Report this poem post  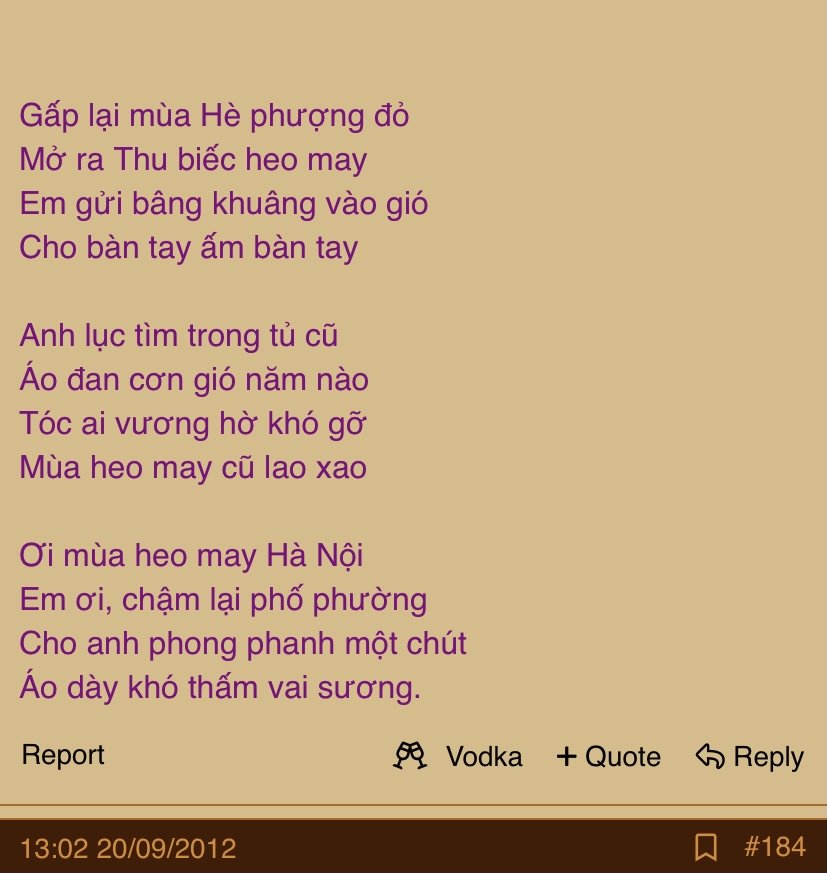tap(63, 755)
